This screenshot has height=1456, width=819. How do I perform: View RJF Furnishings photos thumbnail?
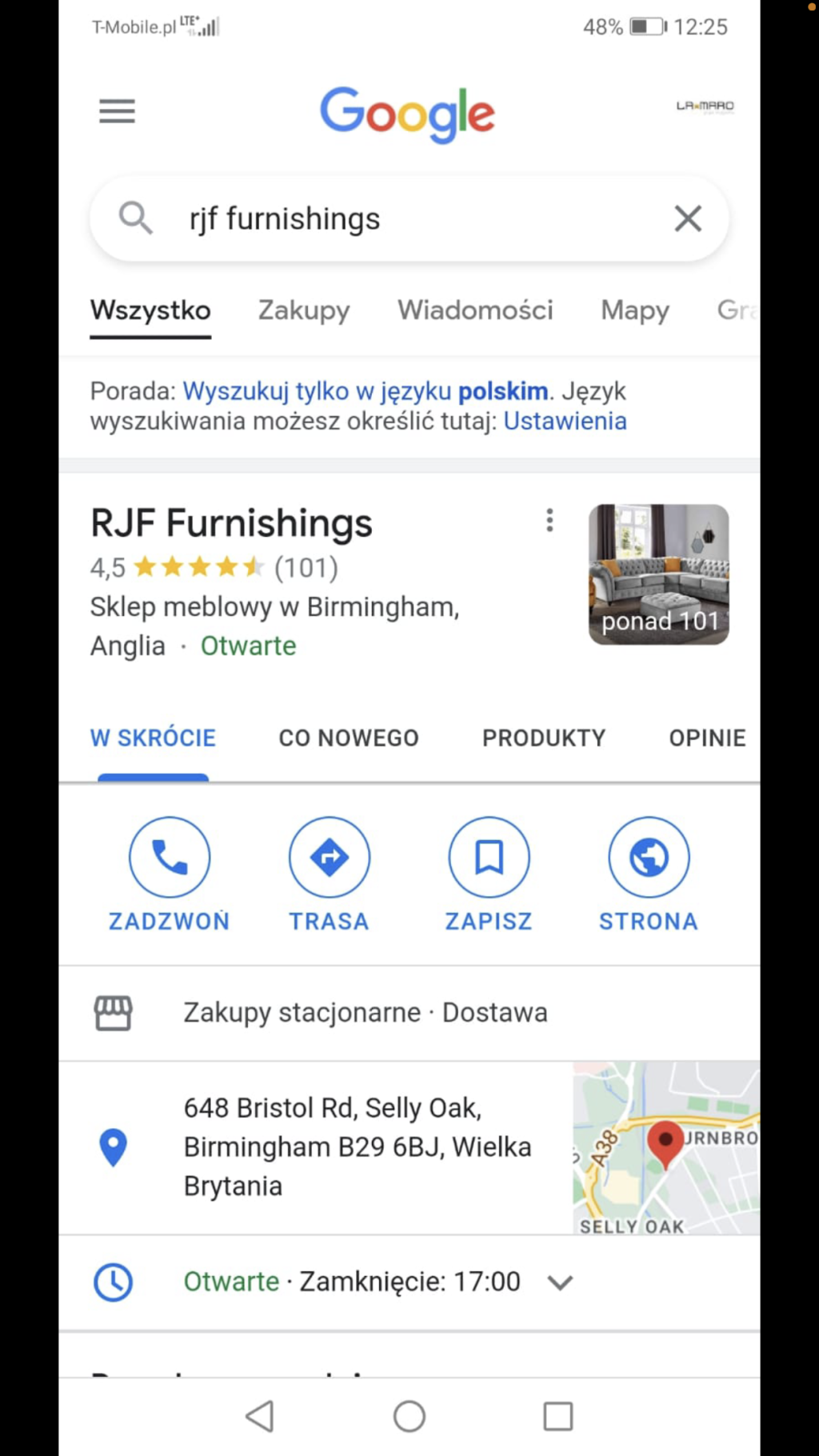658,574
